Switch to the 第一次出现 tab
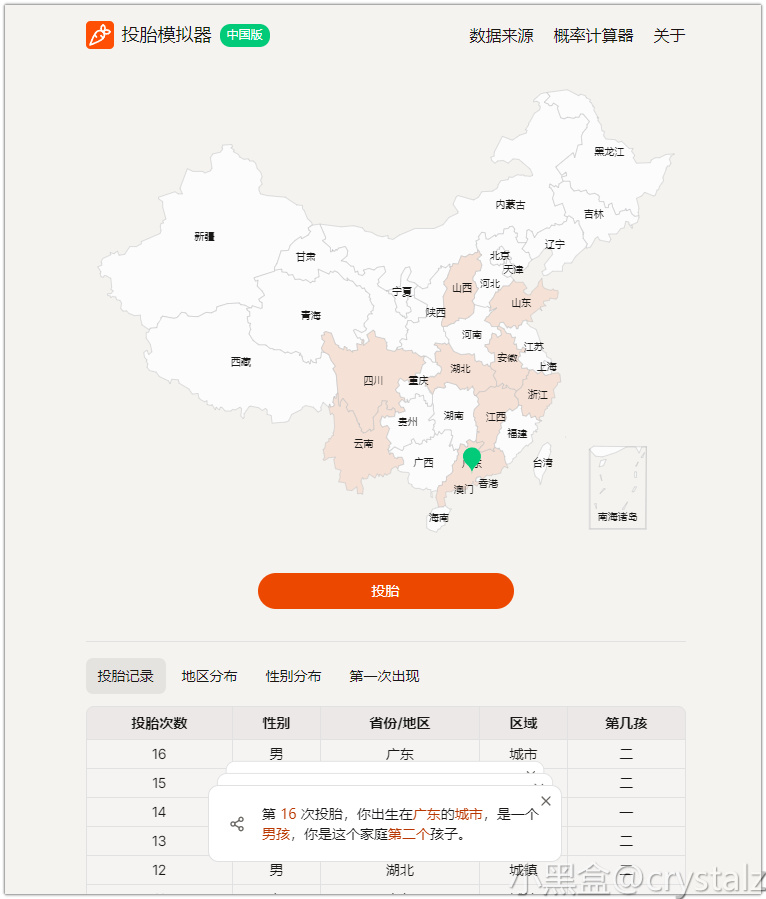This screenshot has width=766, height=899. point(384,676)
